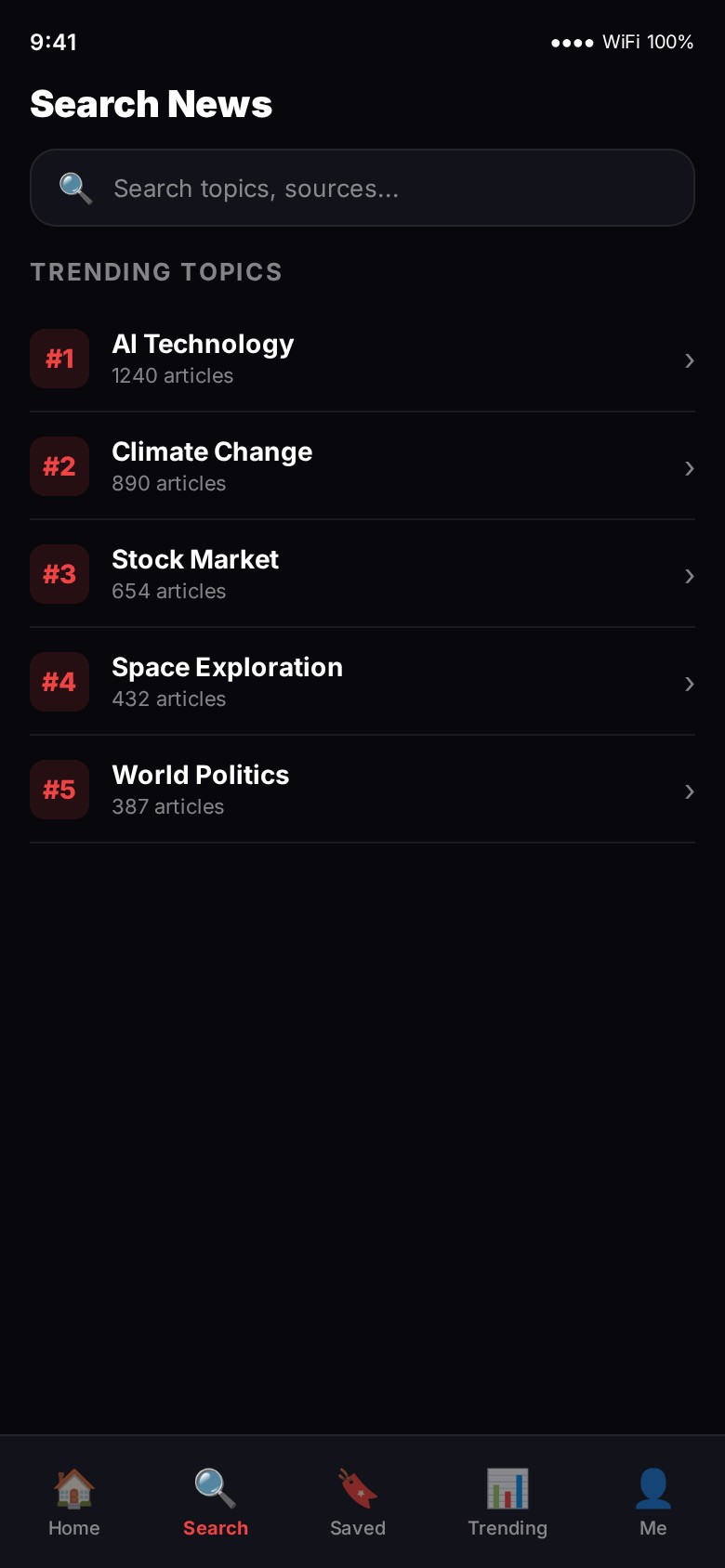725x1568 pixels.
Task: Open the Climate Change trending topic
Action: (x=362, y=467)
